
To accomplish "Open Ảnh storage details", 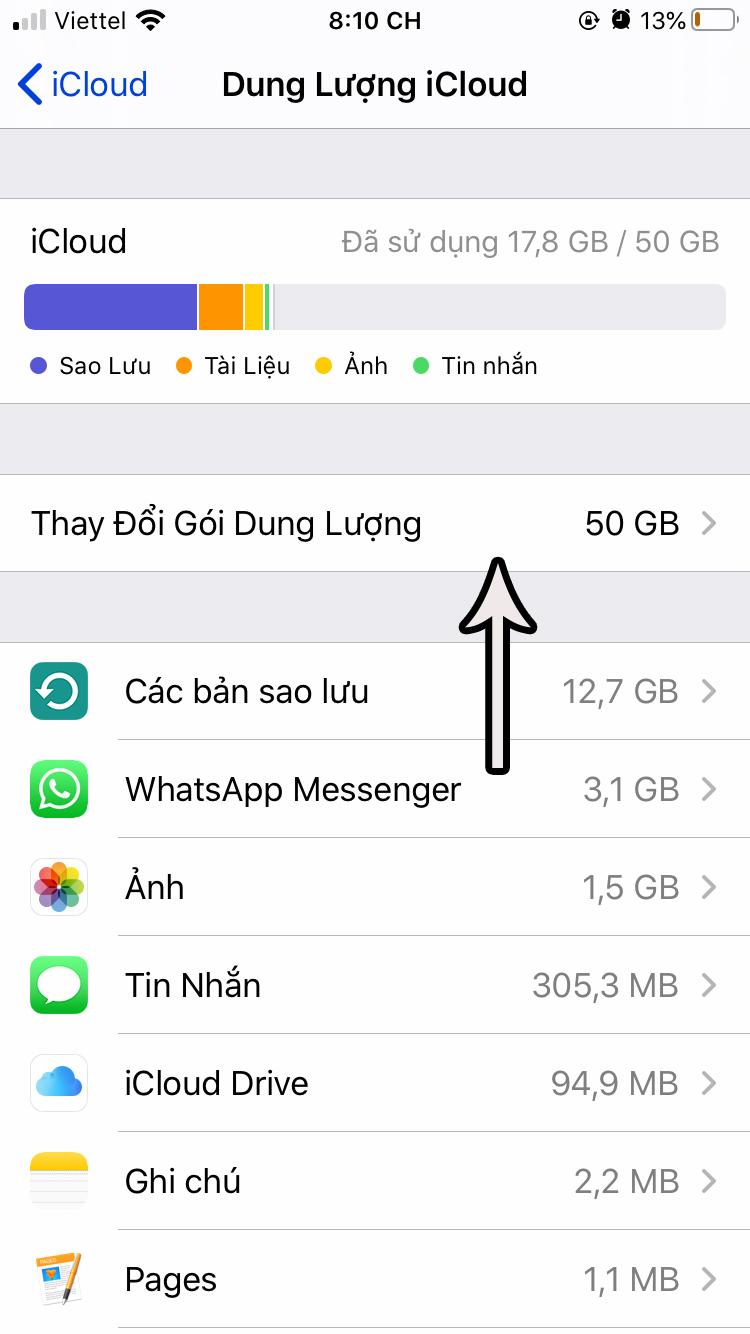I will [375, 887].
